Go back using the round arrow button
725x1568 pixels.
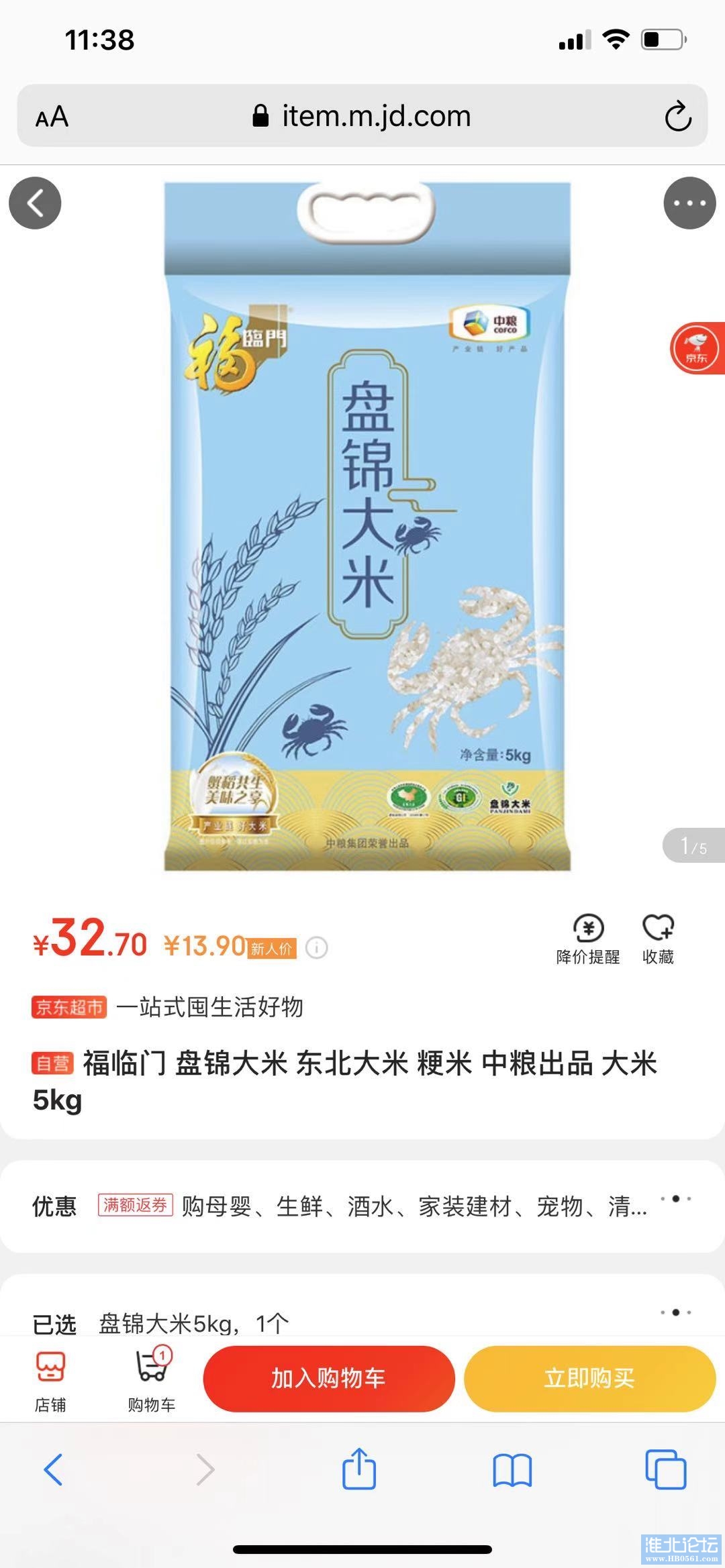tap(35, 203)
